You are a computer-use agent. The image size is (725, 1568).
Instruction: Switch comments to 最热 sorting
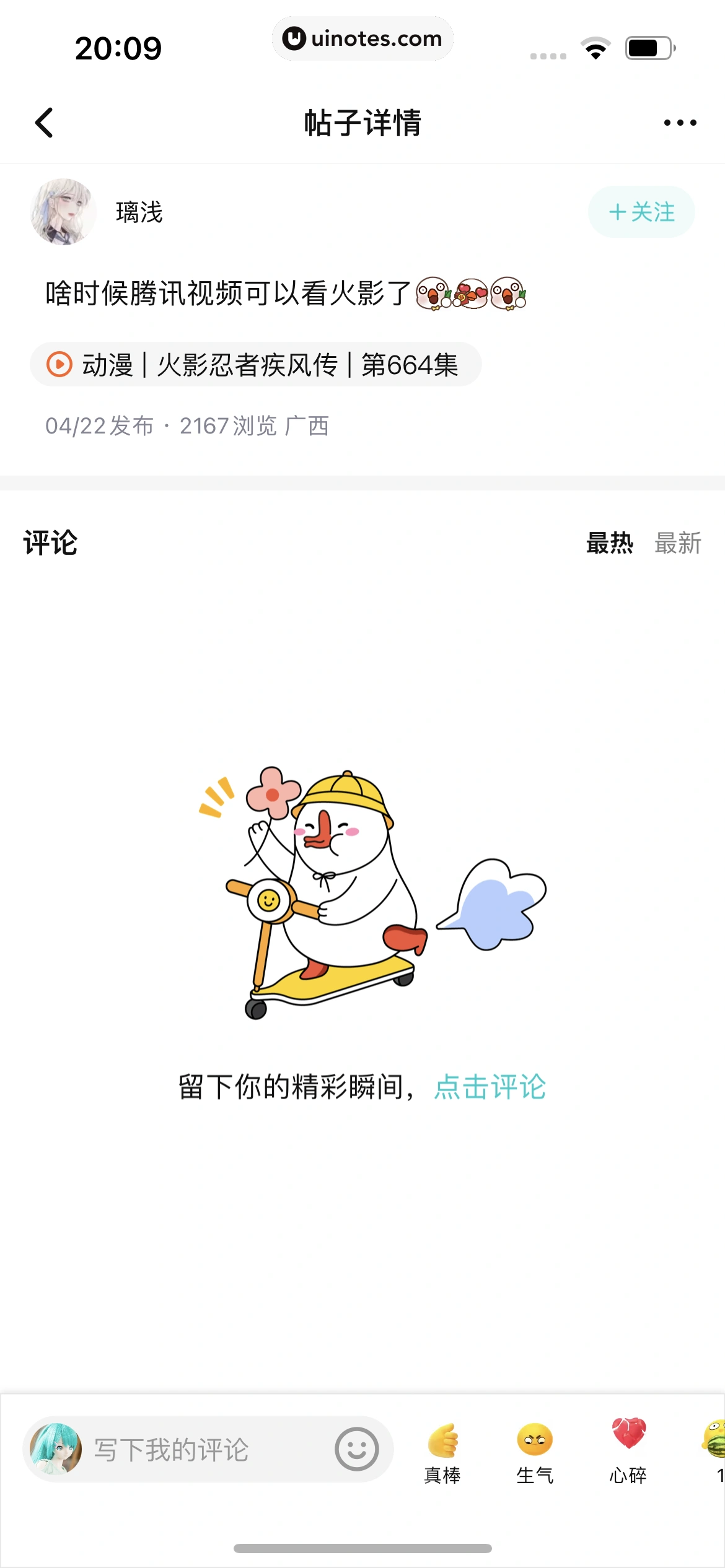pos(609,543)
